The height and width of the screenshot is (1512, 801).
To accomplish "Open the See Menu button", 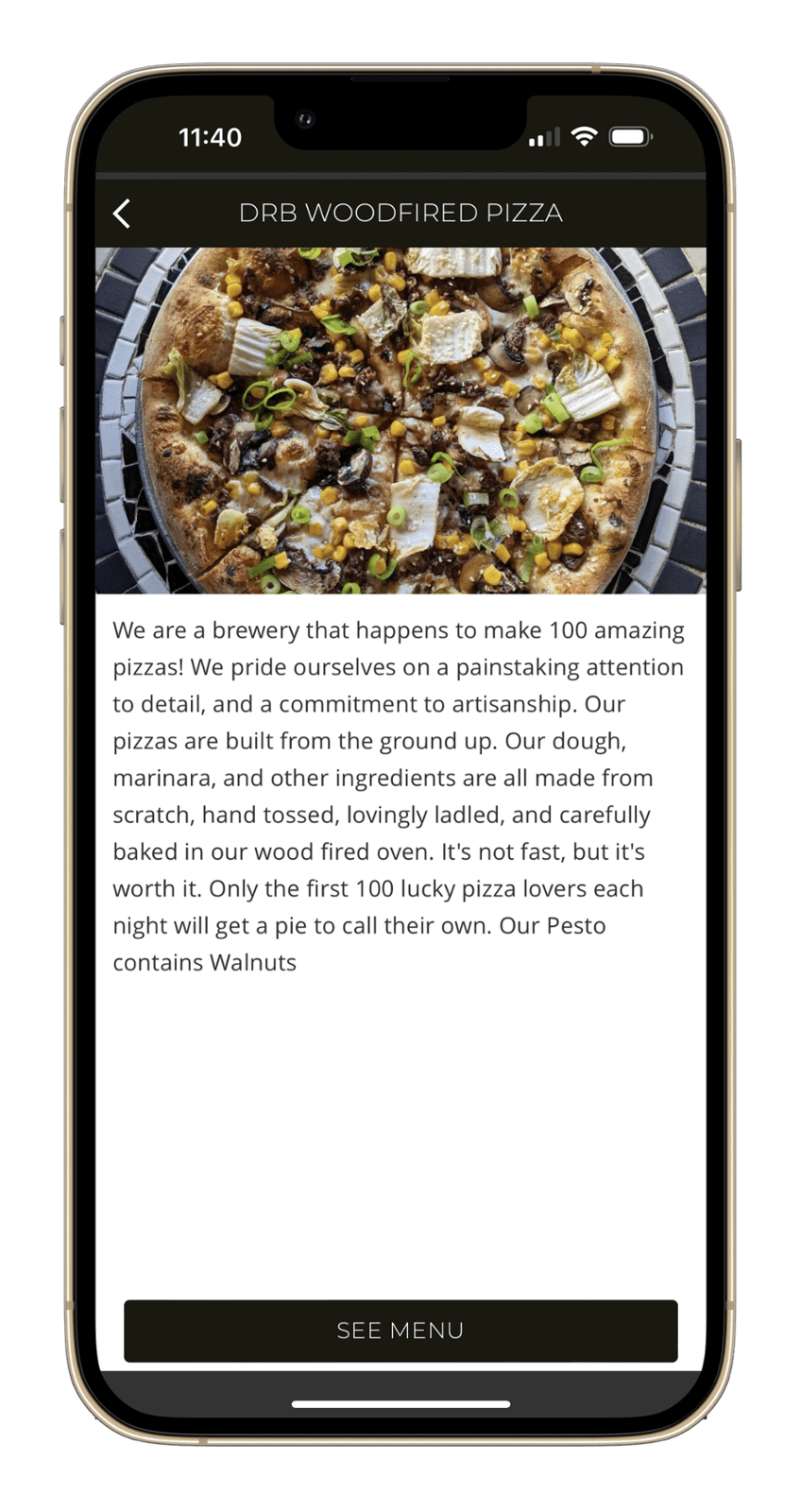I will (400, 1330).
